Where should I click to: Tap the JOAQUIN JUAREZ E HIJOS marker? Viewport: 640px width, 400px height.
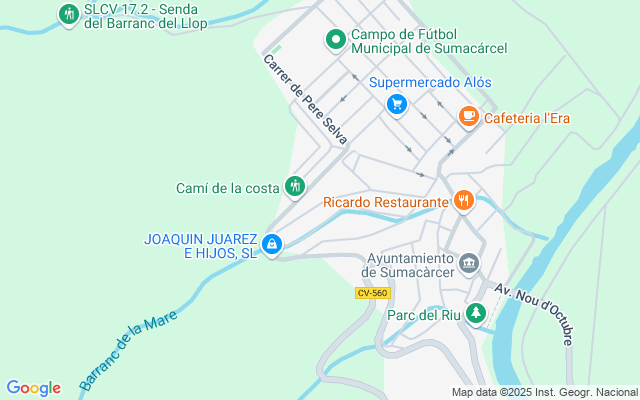[x=271, y=244]
